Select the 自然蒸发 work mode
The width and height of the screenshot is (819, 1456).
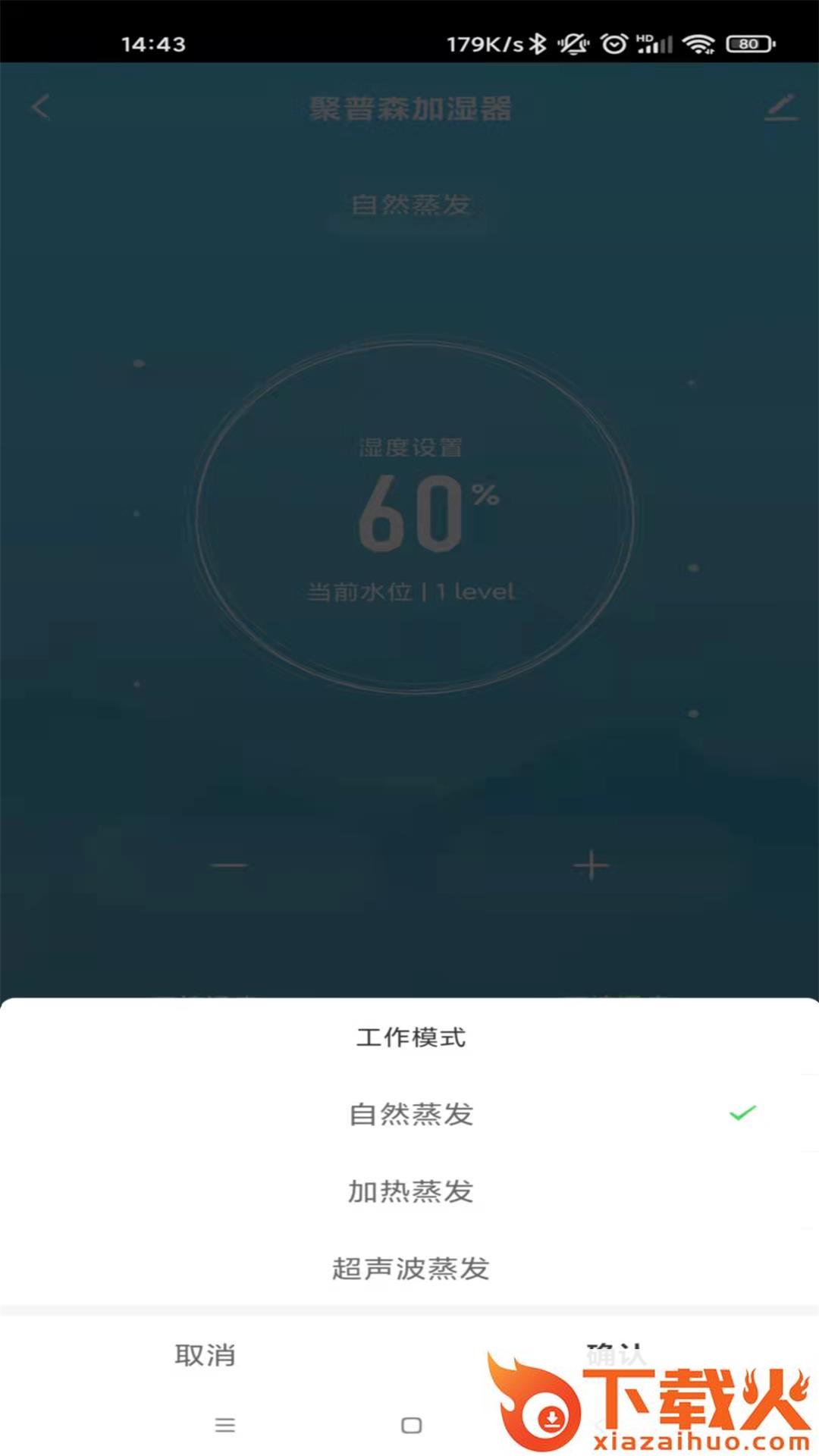coord(410,1114)
